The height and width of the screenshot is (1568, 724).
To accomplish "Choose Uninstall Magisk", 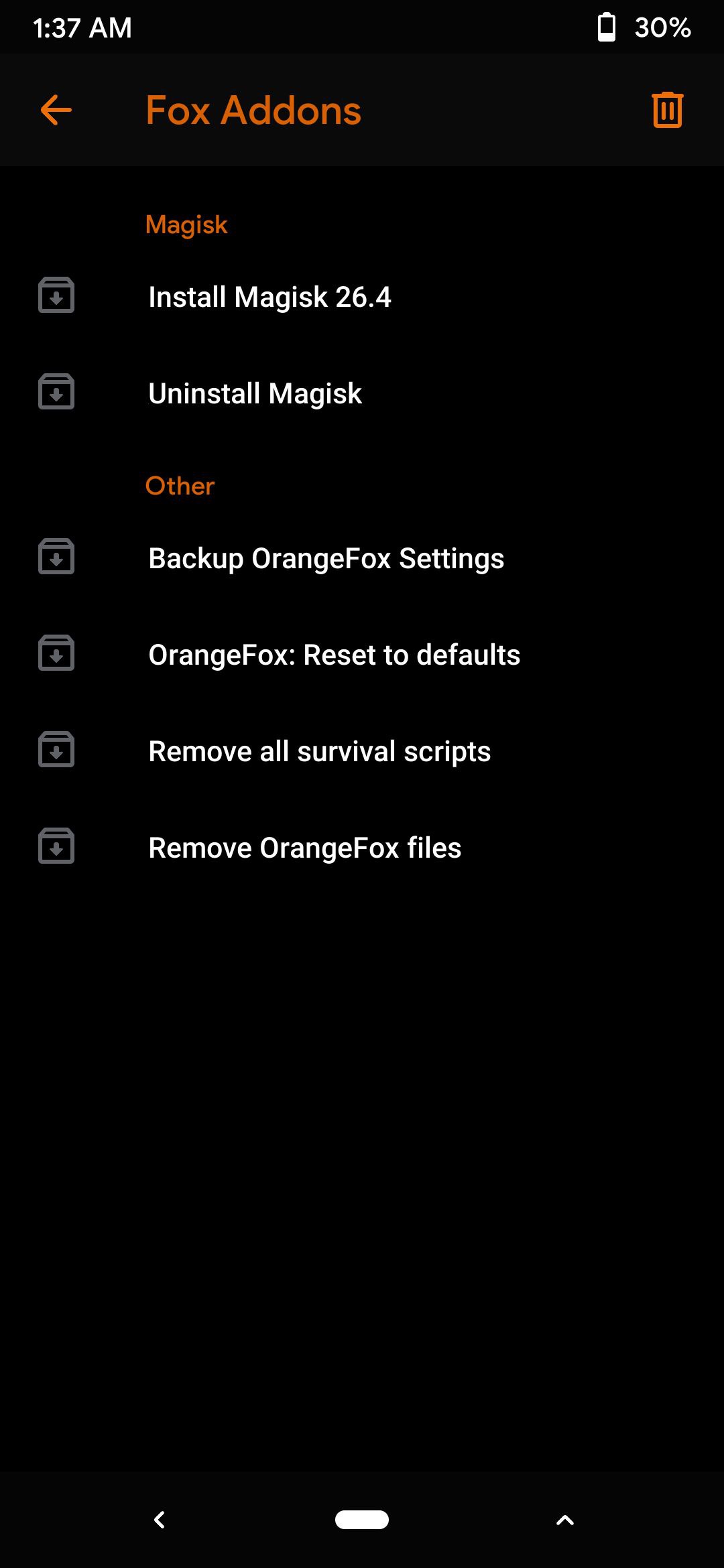I will pos(362,393).
